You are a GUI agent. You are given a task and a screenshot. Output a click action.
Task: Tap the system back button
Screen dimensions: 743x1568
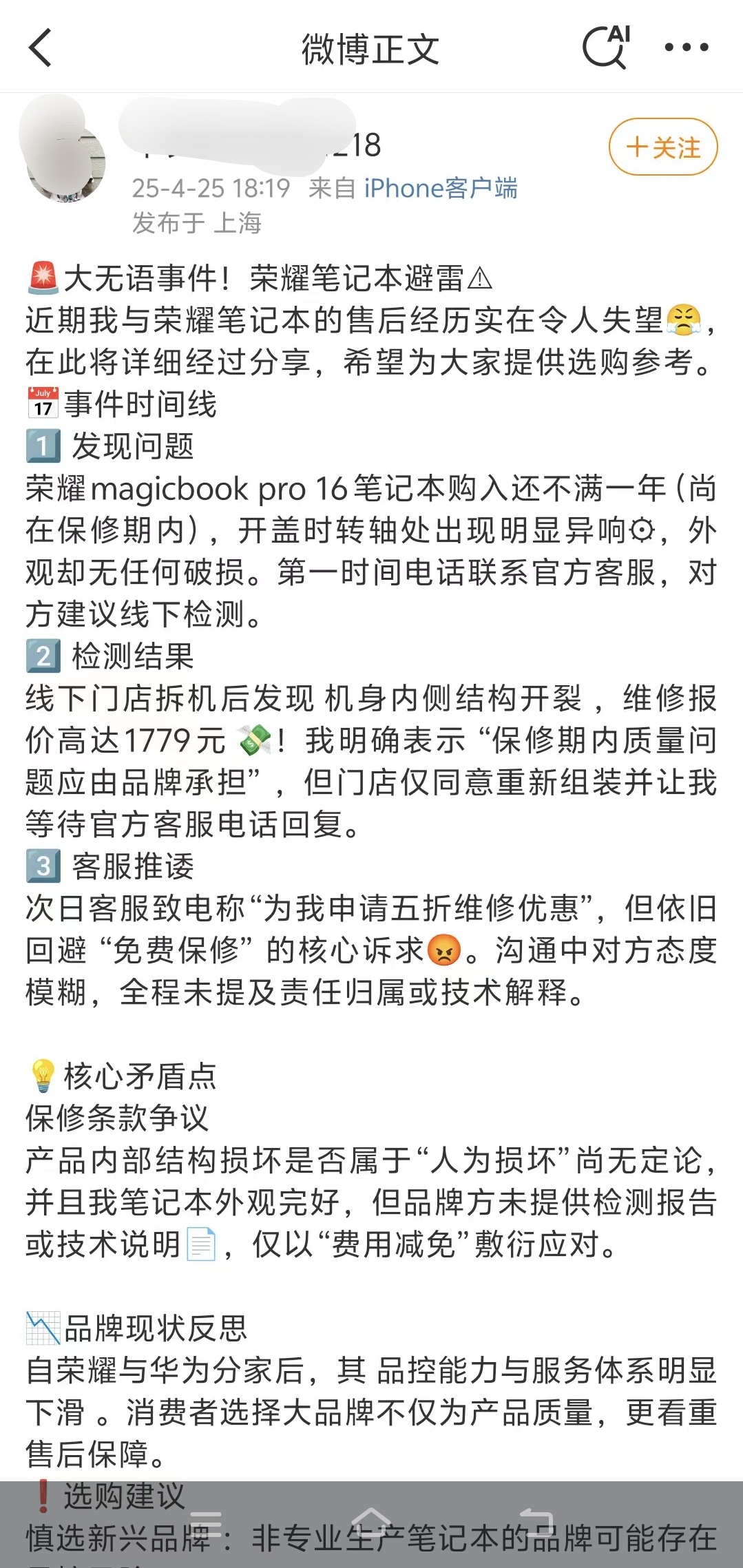coord(536,1524)
